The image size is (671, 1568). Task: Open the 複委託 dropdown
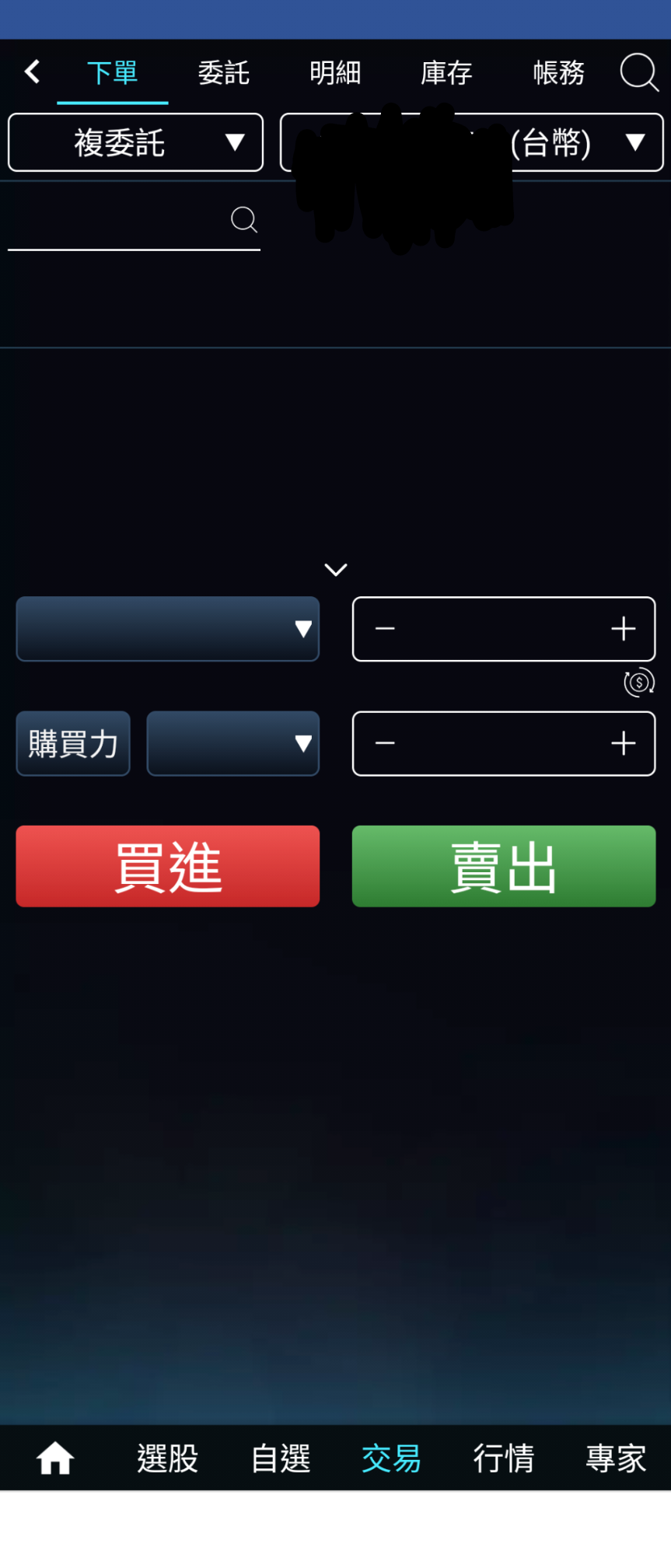tap(135, 142)
